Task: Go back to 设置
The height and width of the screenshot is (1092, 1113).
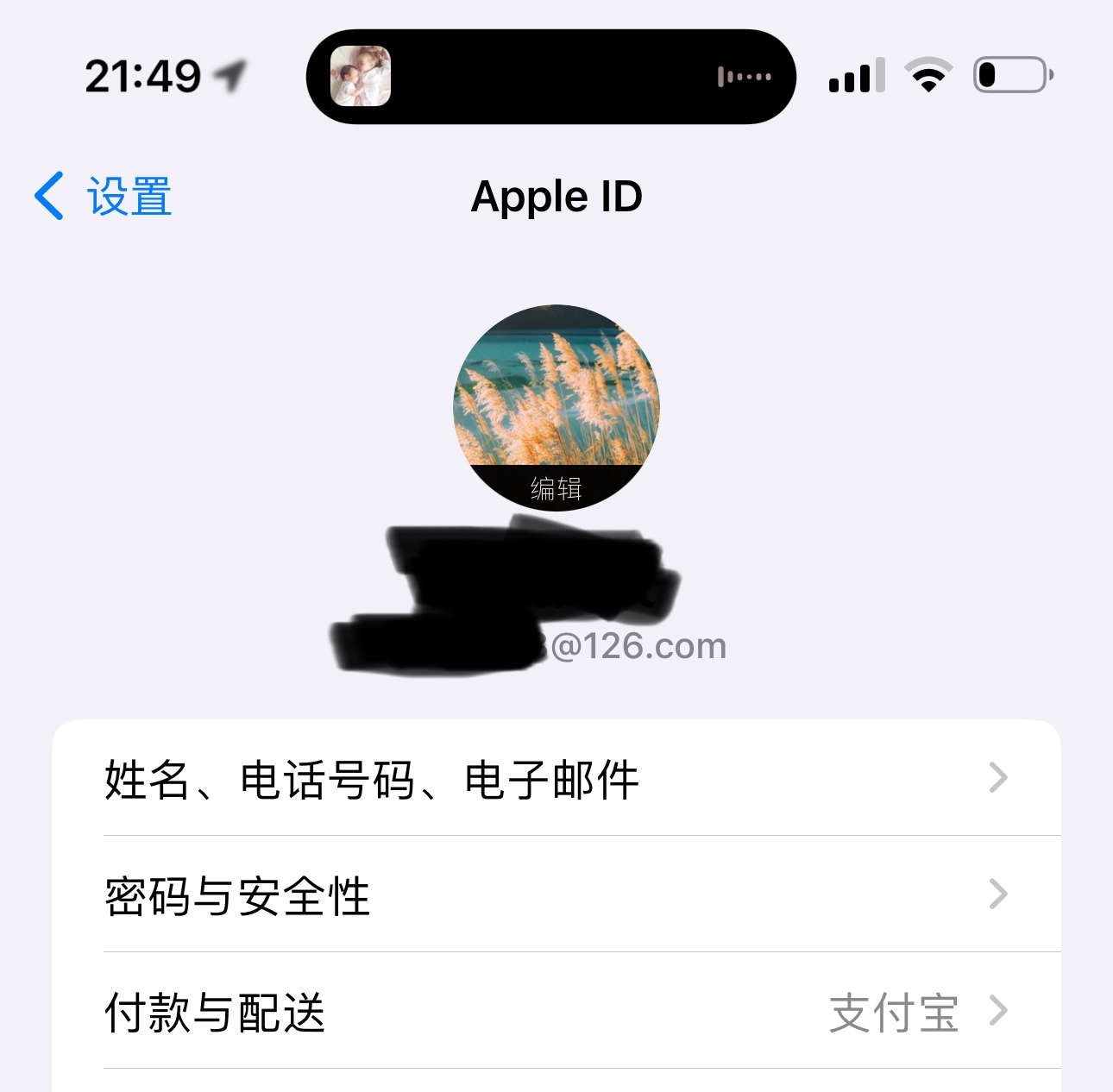Action: coord(104,197)
